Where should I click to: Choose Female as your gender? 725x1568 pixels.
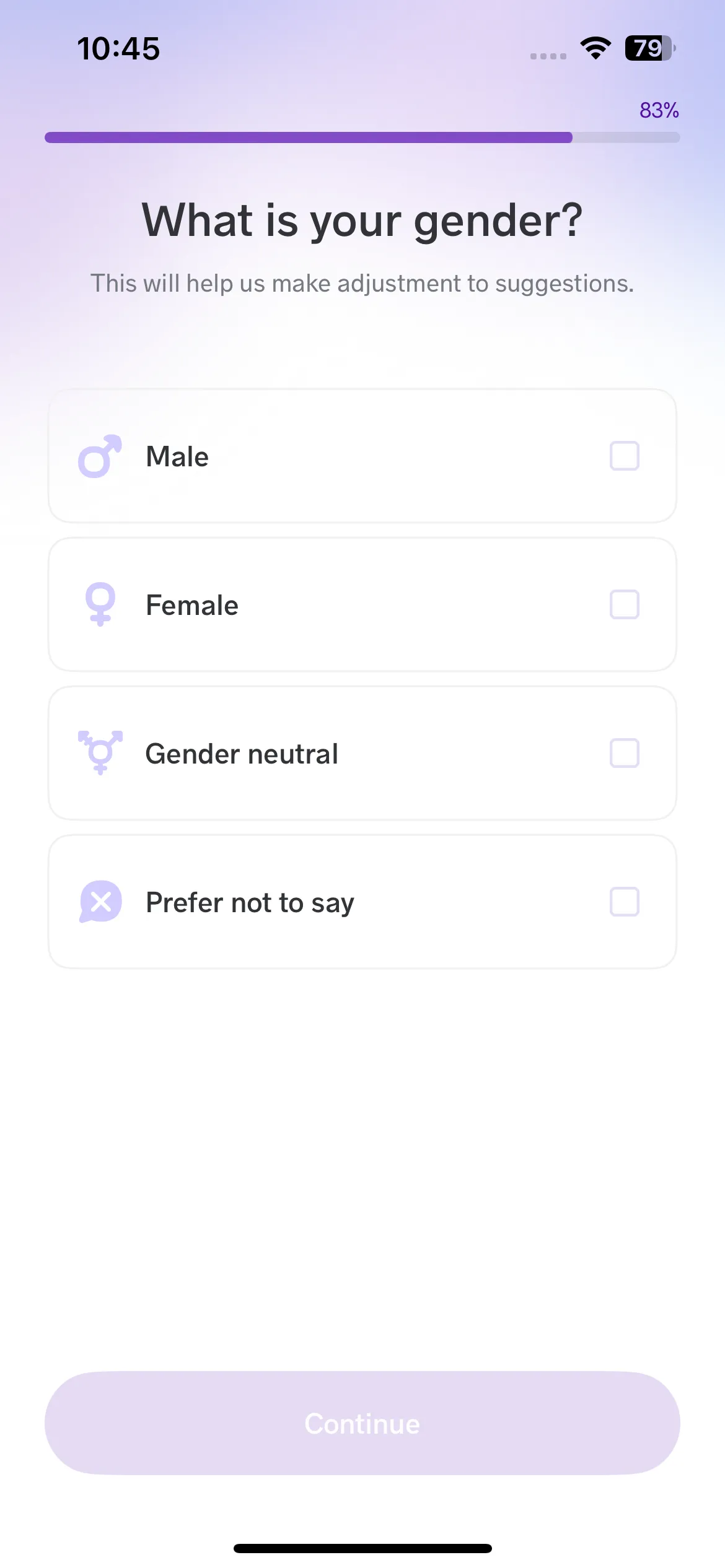pyautogui.click(x=362, y=605)
